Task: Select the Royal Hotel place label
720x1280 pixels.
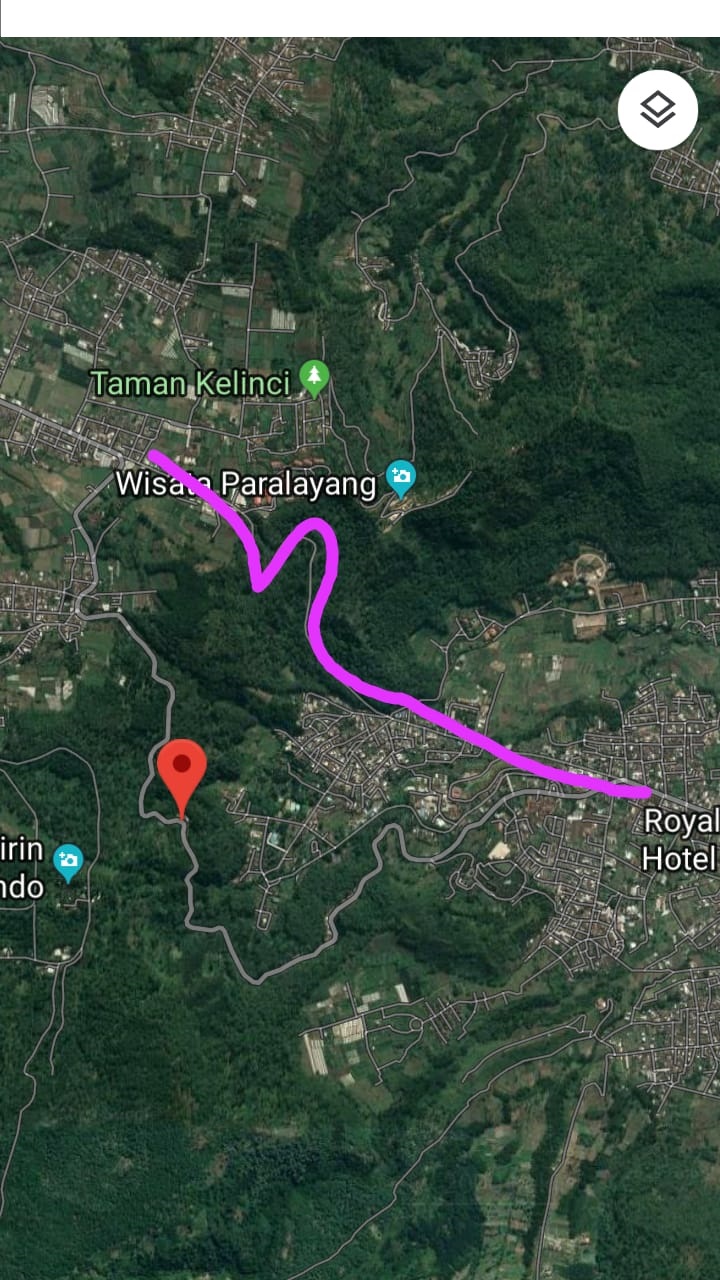Action: pyautogui.click(x=681, y=839)
